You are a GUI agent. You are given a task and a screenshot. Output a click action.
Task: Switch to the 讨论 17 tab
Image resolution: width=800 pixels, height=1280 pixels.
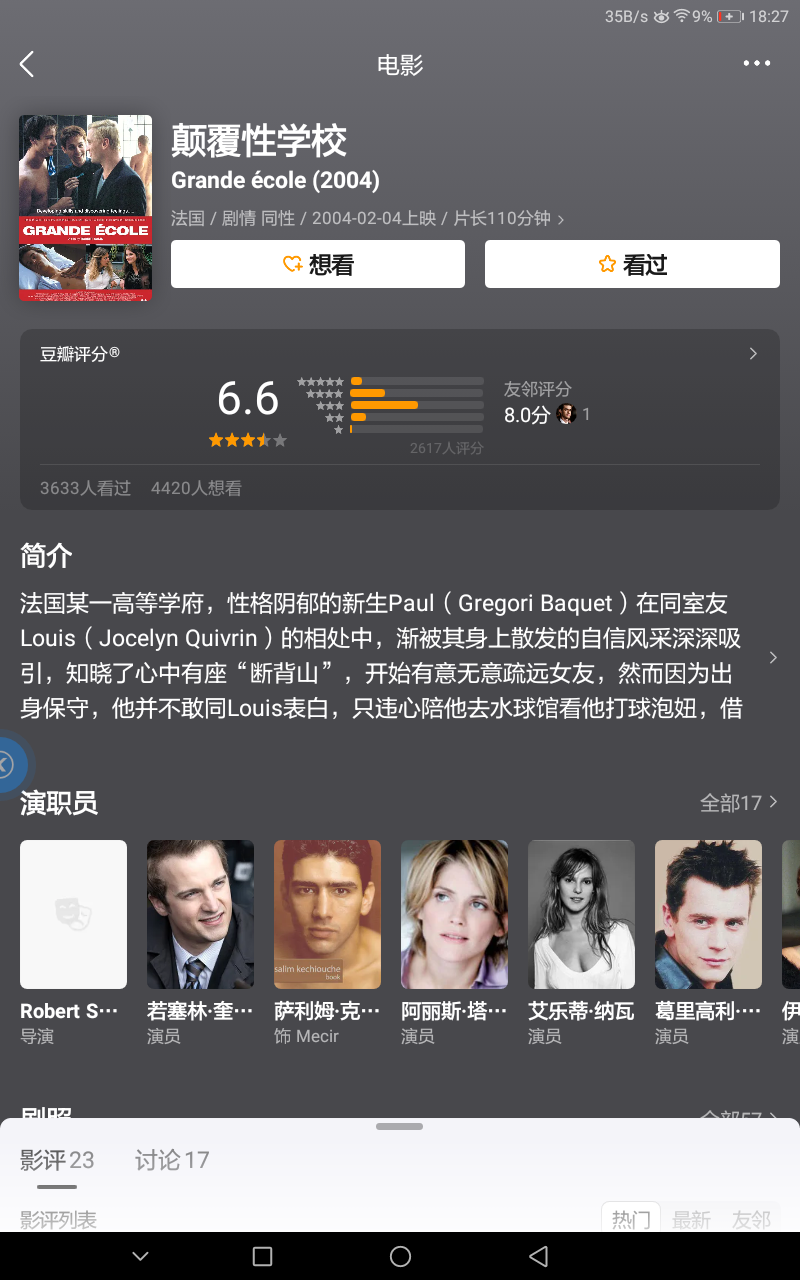[x=172, y=1160]
